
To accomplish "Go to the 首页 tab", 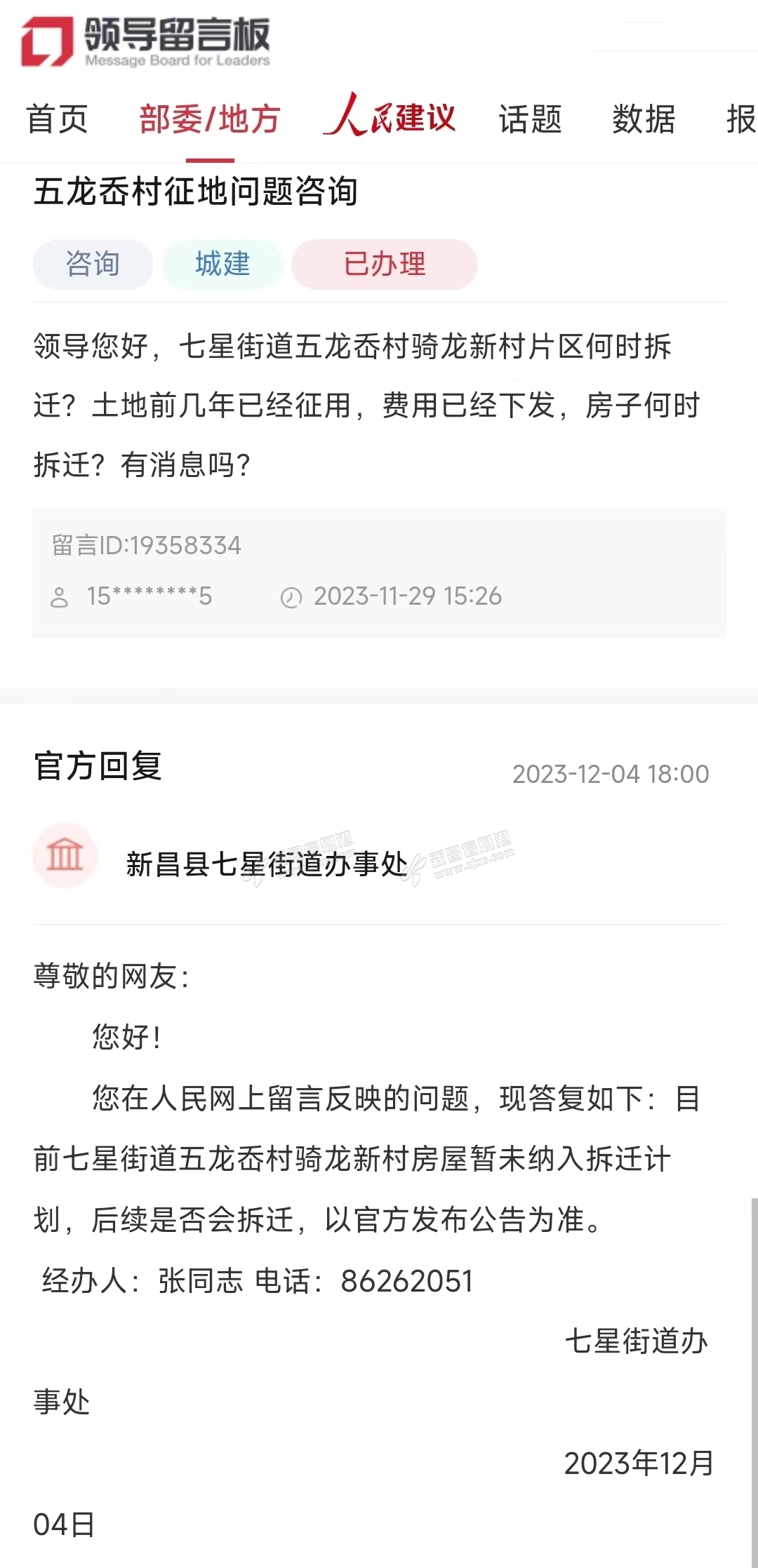I will click(57, 119).
